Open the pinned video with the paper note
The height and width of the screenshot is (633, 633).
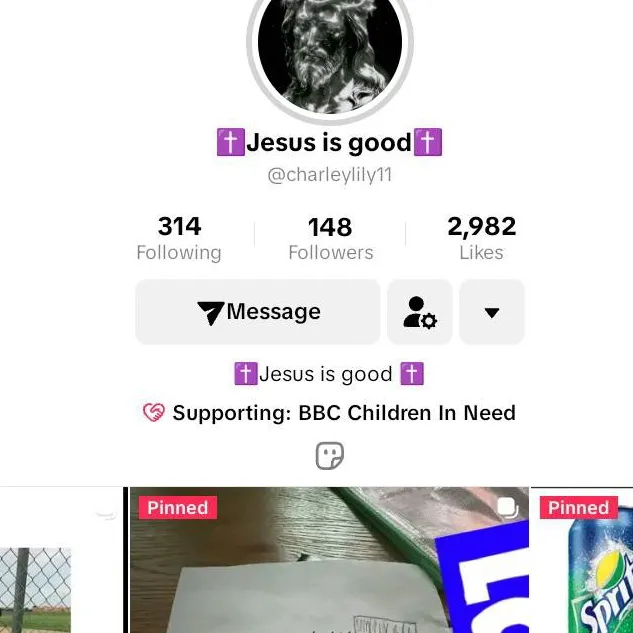328,565
